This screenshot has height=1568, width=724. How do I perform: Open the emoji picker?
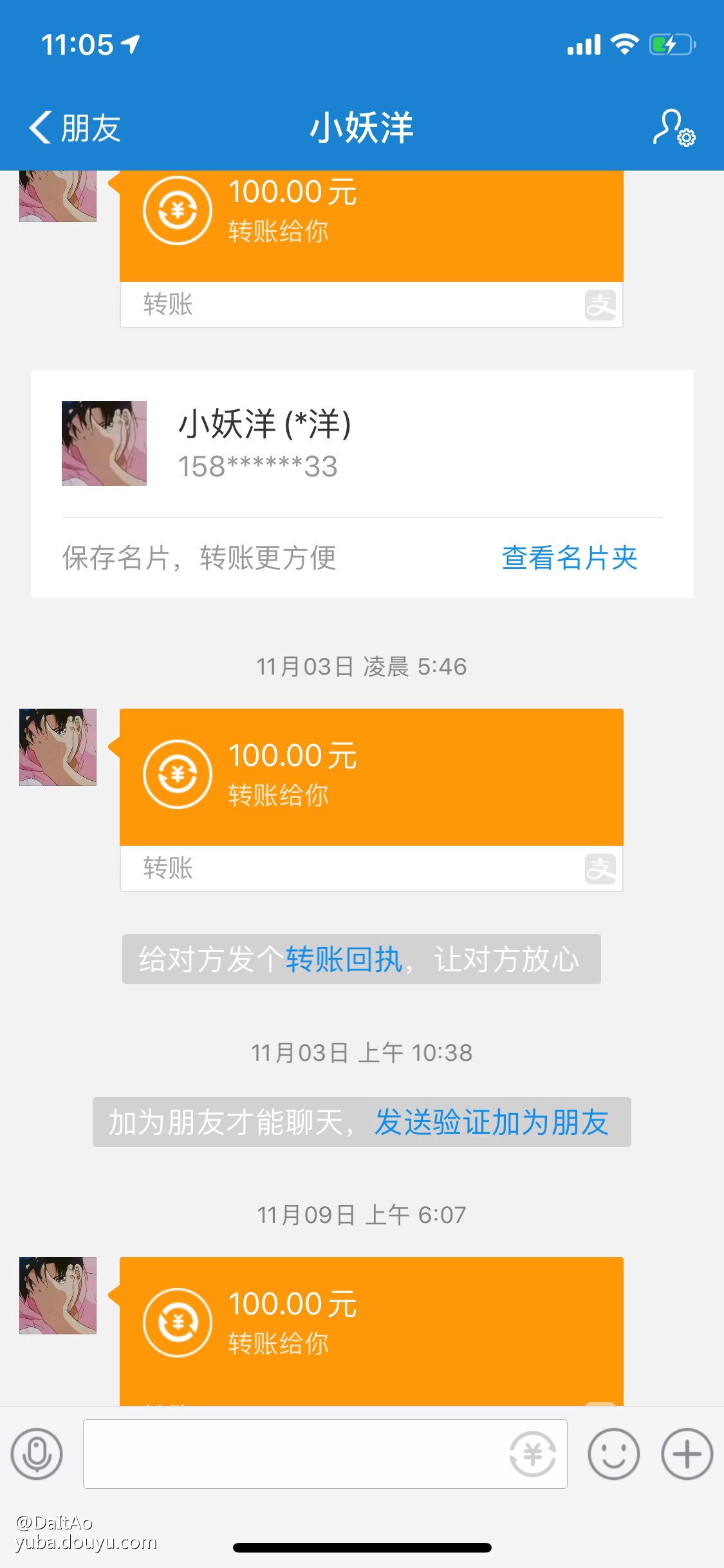(613, 1454)
